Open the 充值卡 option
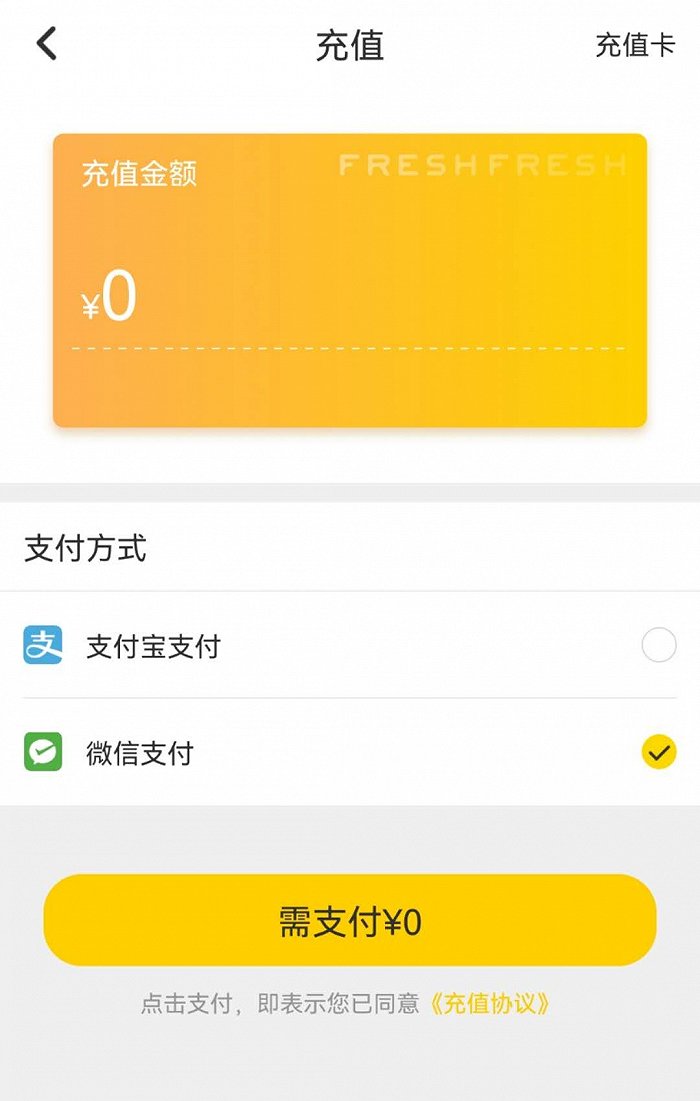 pos(635,45)
